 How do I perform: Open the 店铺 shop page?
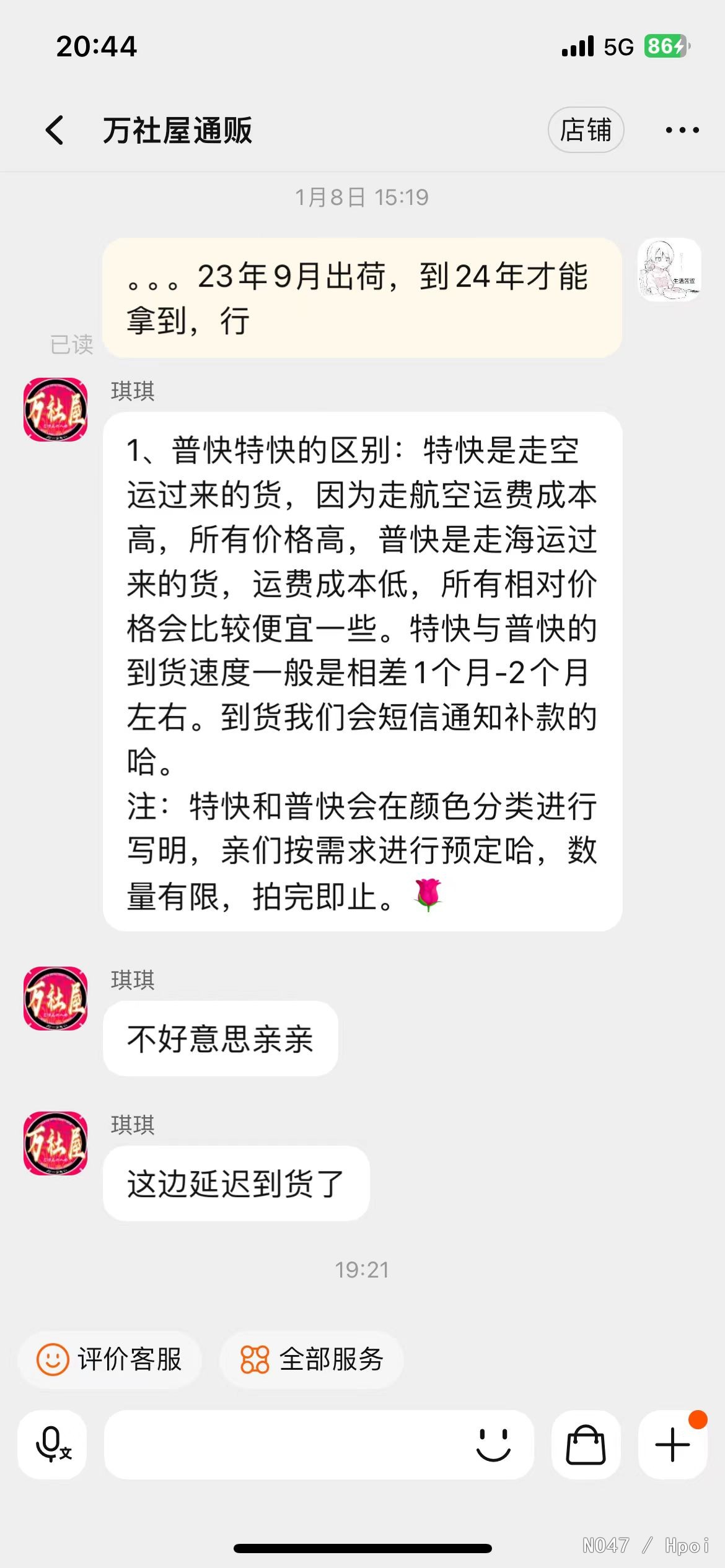pos(585,130)
